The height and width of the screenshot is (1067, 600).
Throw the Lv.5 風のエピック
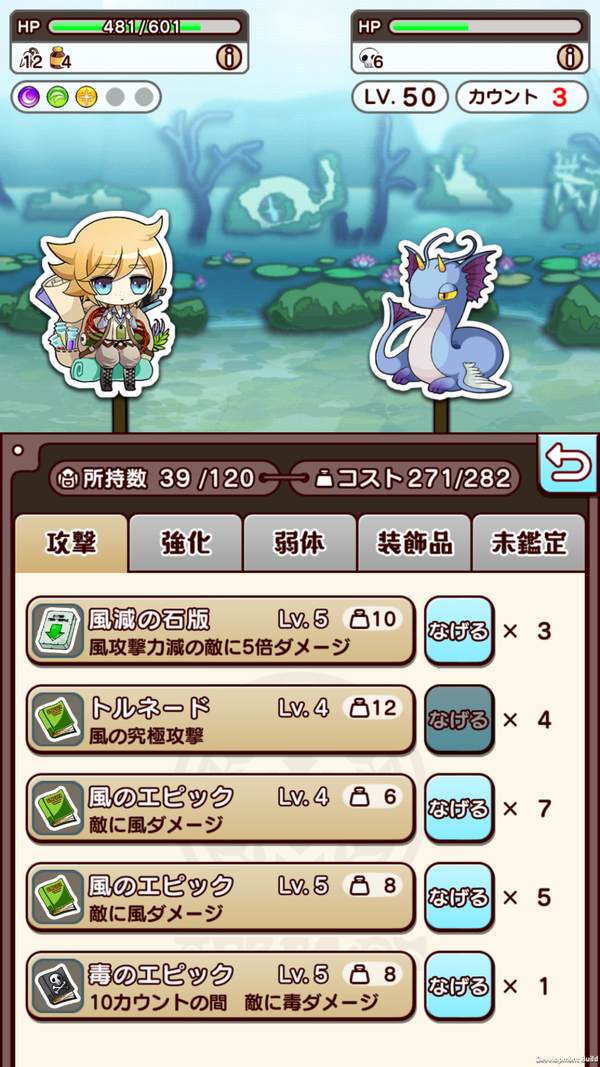coord(459,897)
